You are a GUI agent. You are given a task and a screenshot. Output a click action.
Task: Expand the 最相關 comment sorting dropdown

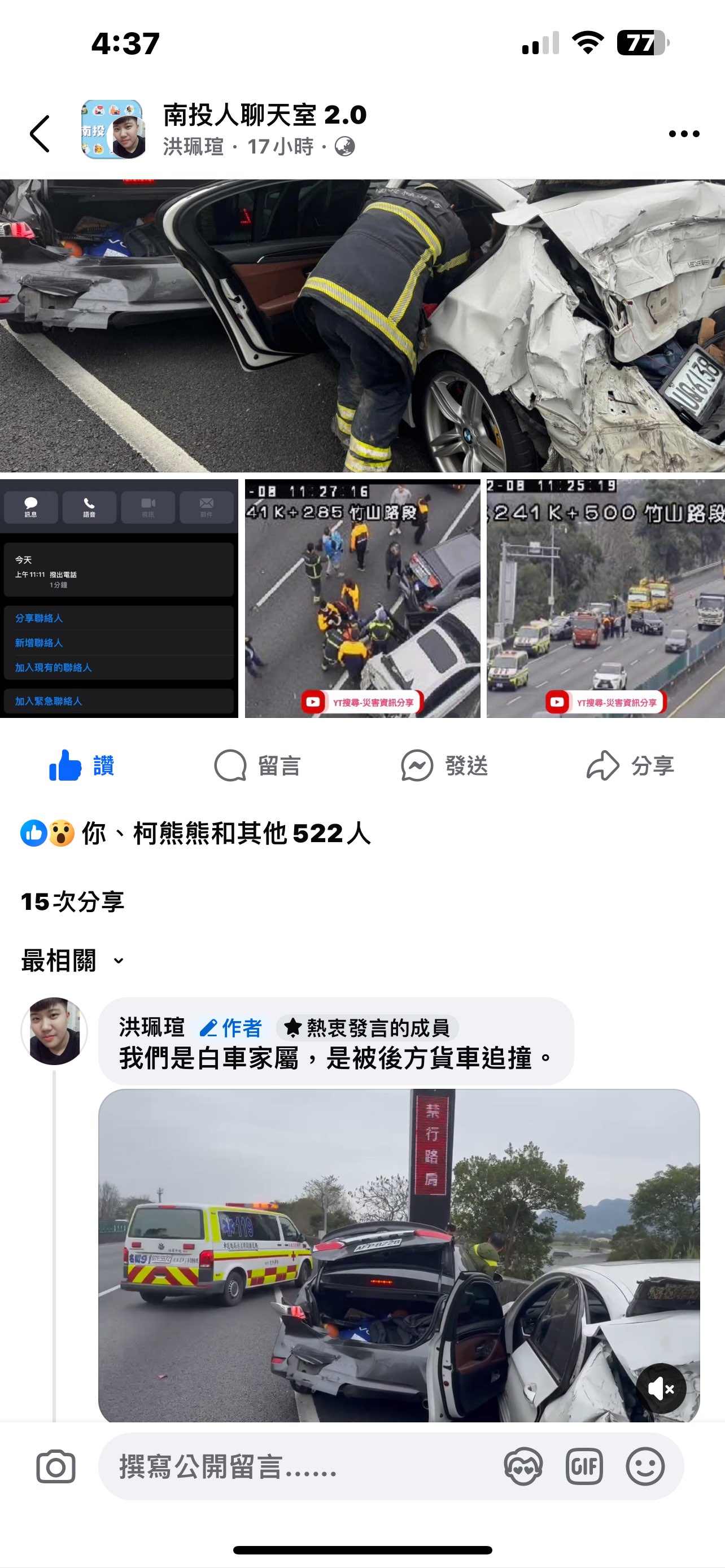click(73, 961)
